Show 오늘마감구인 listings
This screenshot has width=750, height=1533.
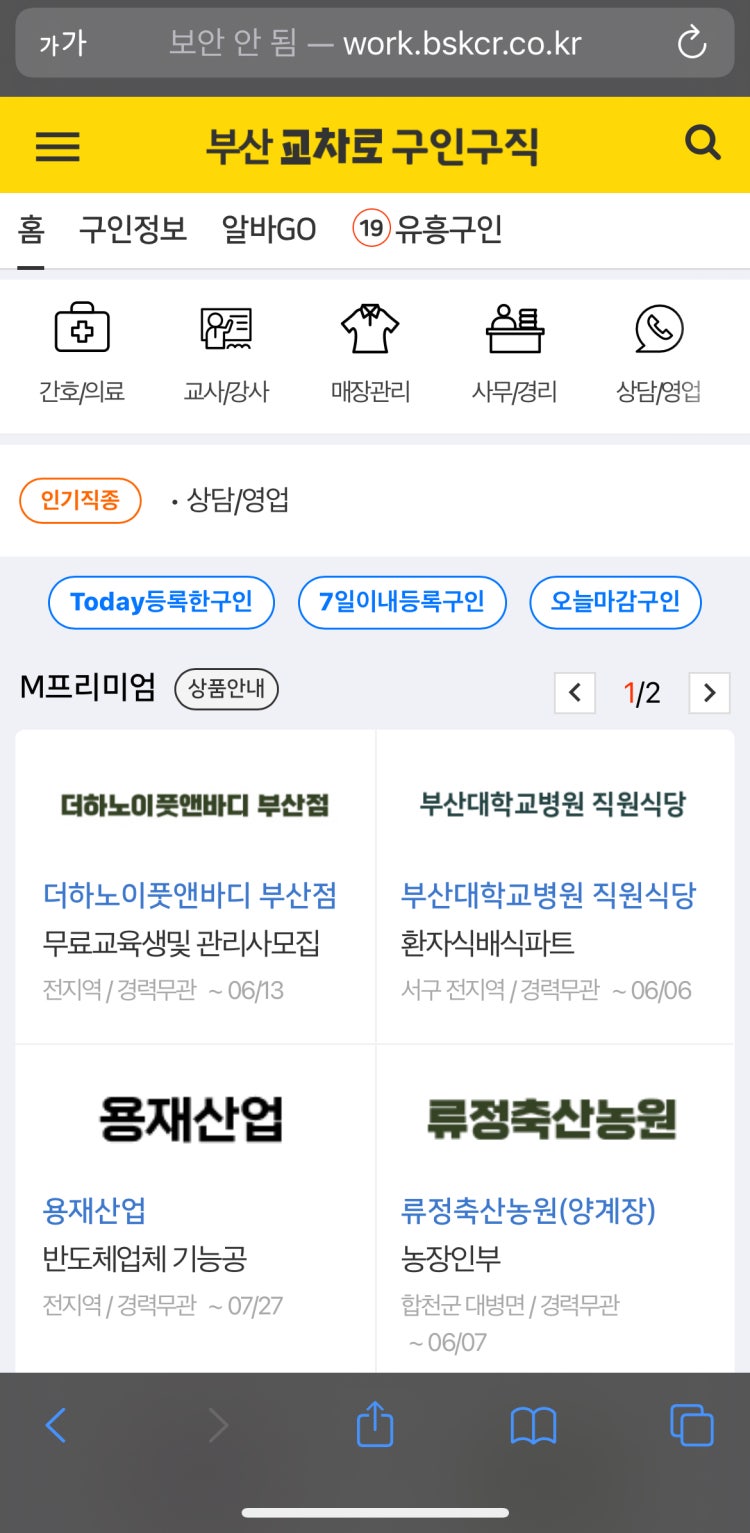[615, 602]
